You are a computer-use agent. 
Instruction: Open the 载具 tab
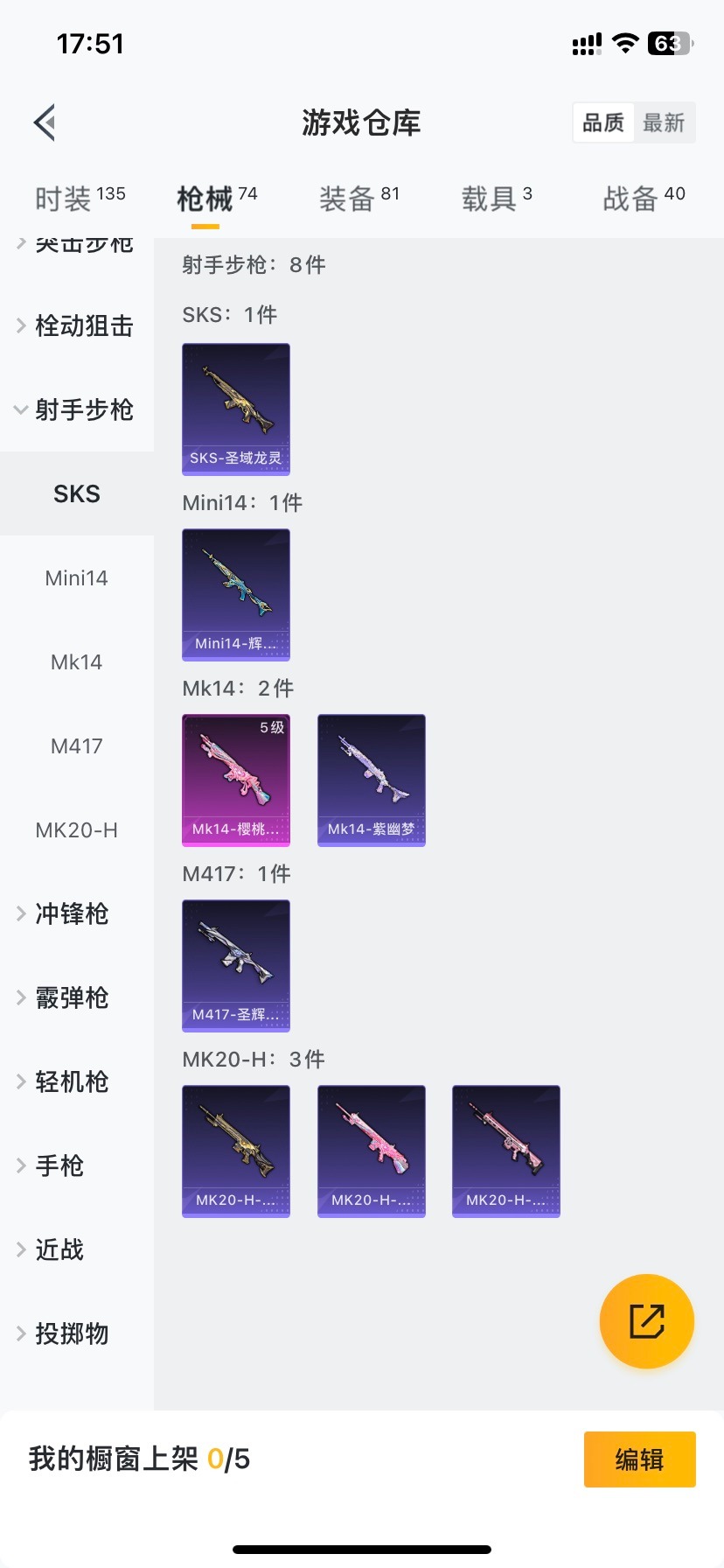point(496,199)
